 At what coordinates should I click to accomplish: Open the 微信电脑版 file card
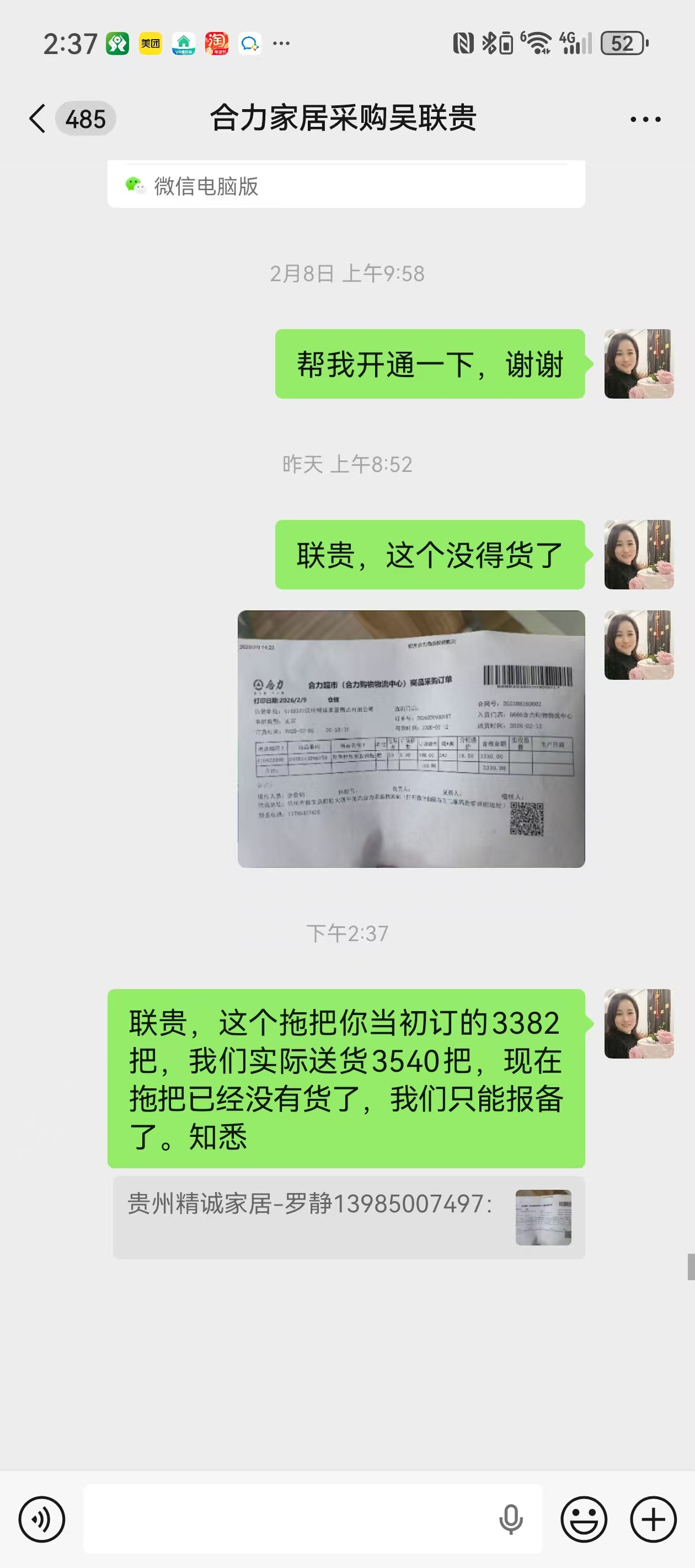[346, 186]
